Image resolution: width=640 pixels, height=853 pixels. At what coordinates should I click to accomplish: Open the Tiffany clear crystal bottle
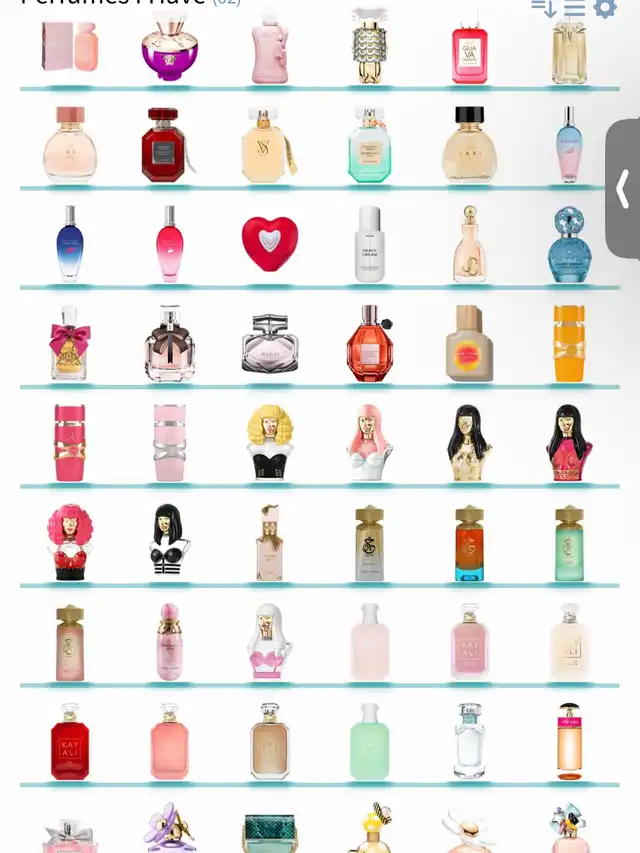coord(469,741)
